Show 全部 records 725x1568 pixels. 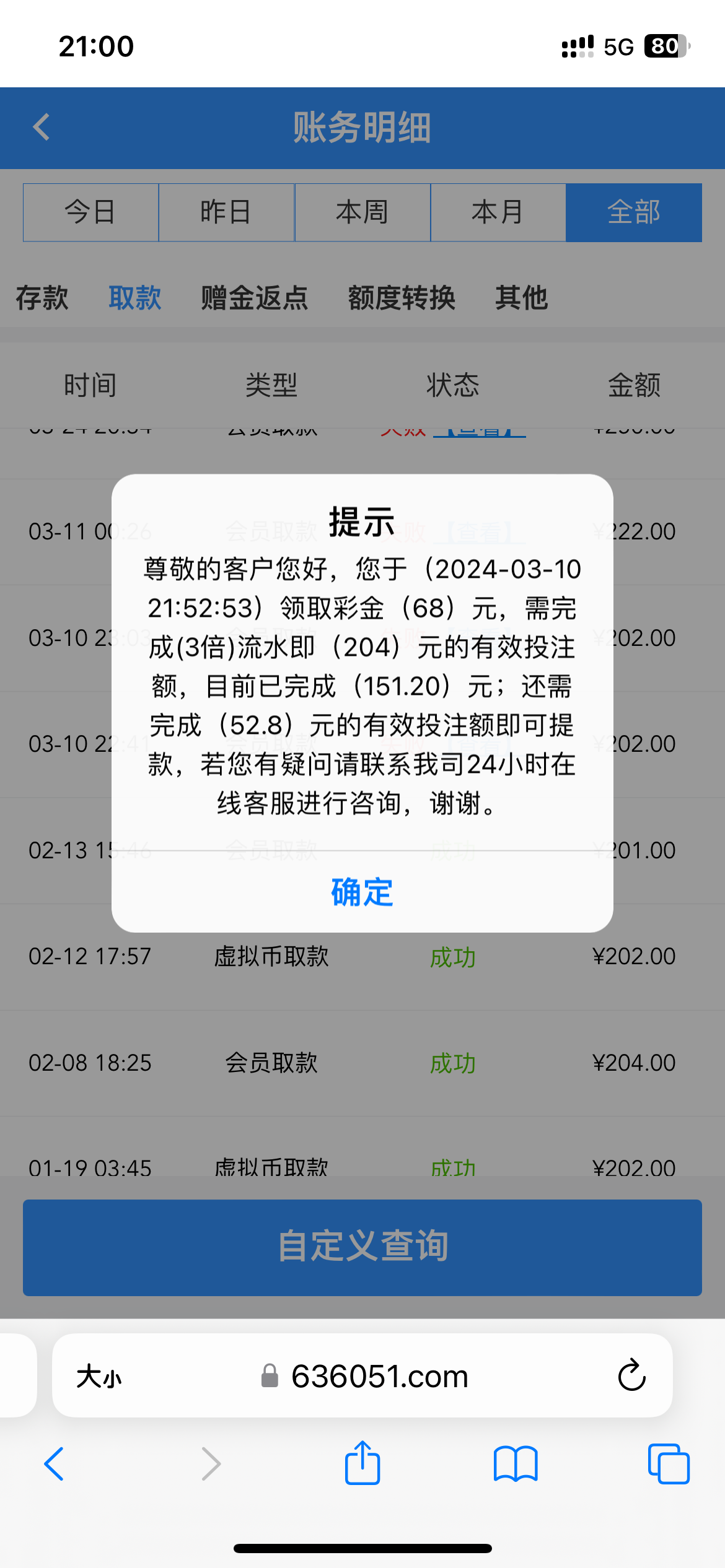point(633,212)
